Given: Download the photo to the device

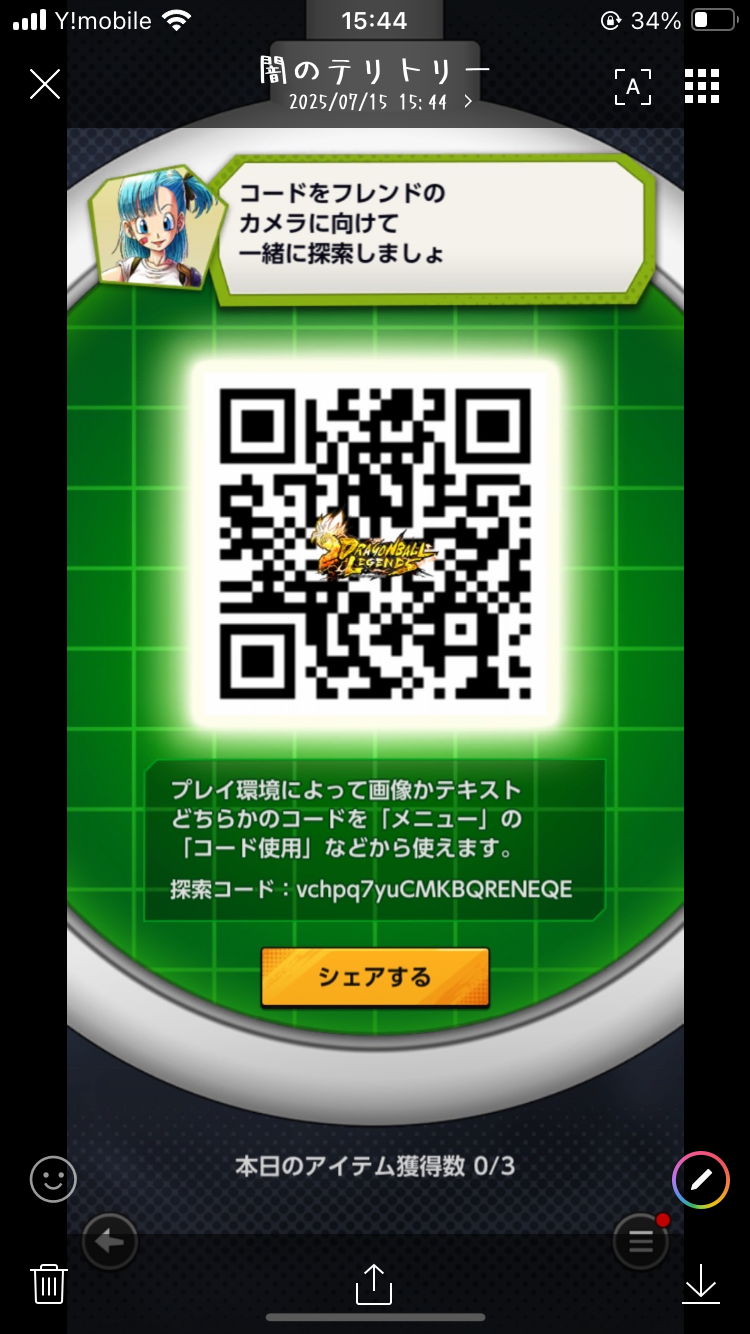Looking at the screenshot, I should click(701, 1284).
